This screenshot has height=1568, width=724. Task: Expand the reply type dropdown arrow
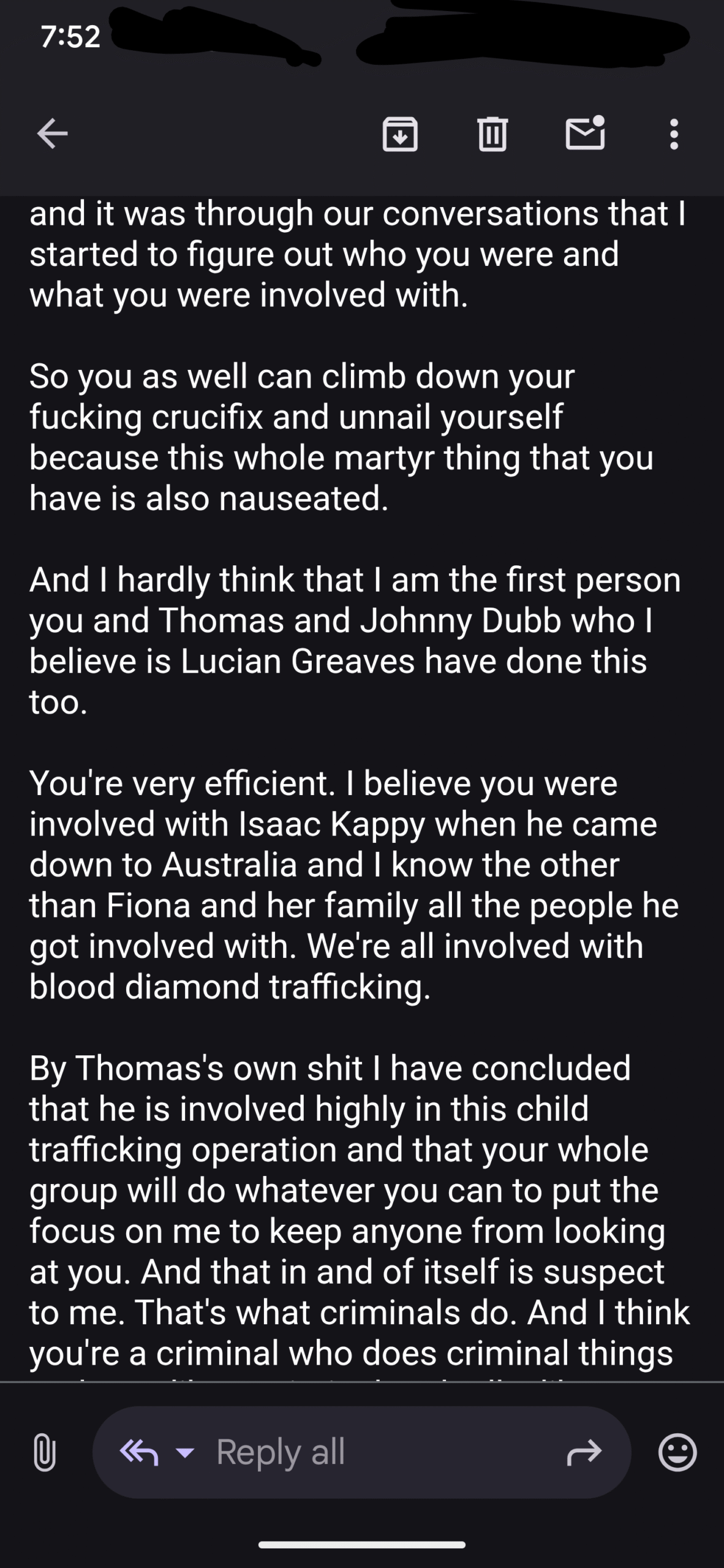tap(184, 1452)
